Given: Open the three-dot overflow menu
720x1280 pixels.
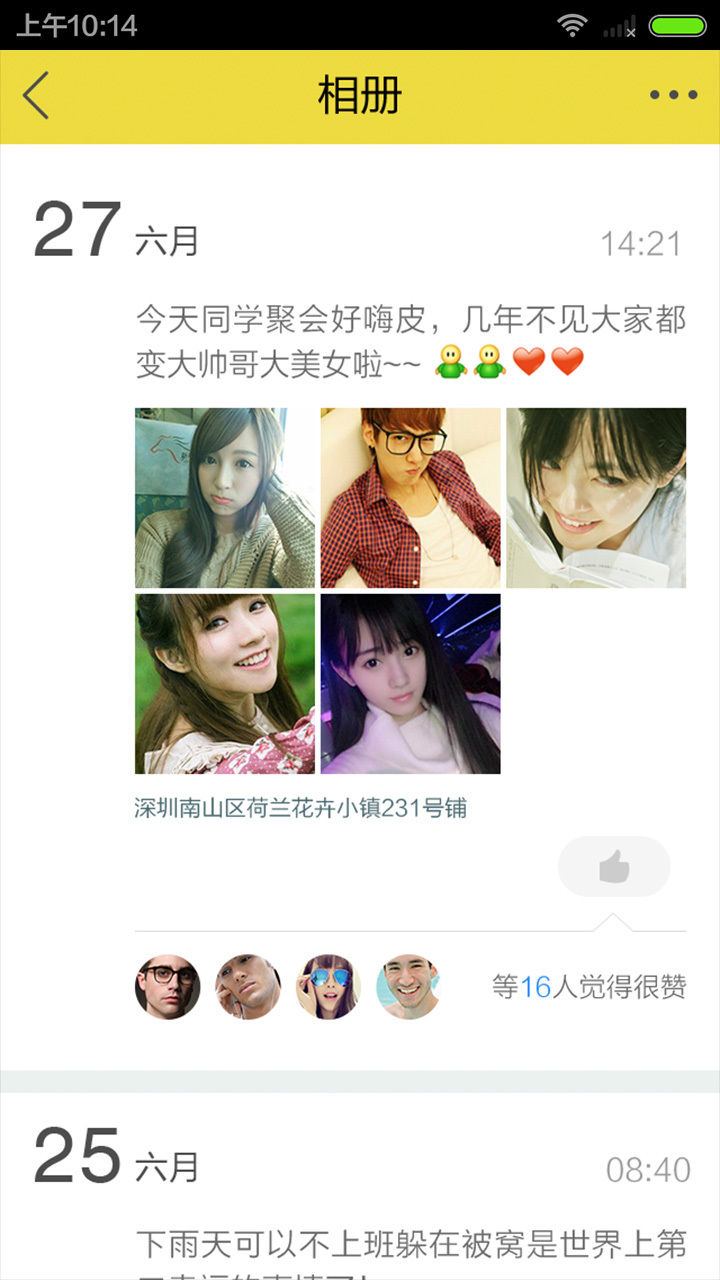Looking at the screenshot, I should click(673, 96).
